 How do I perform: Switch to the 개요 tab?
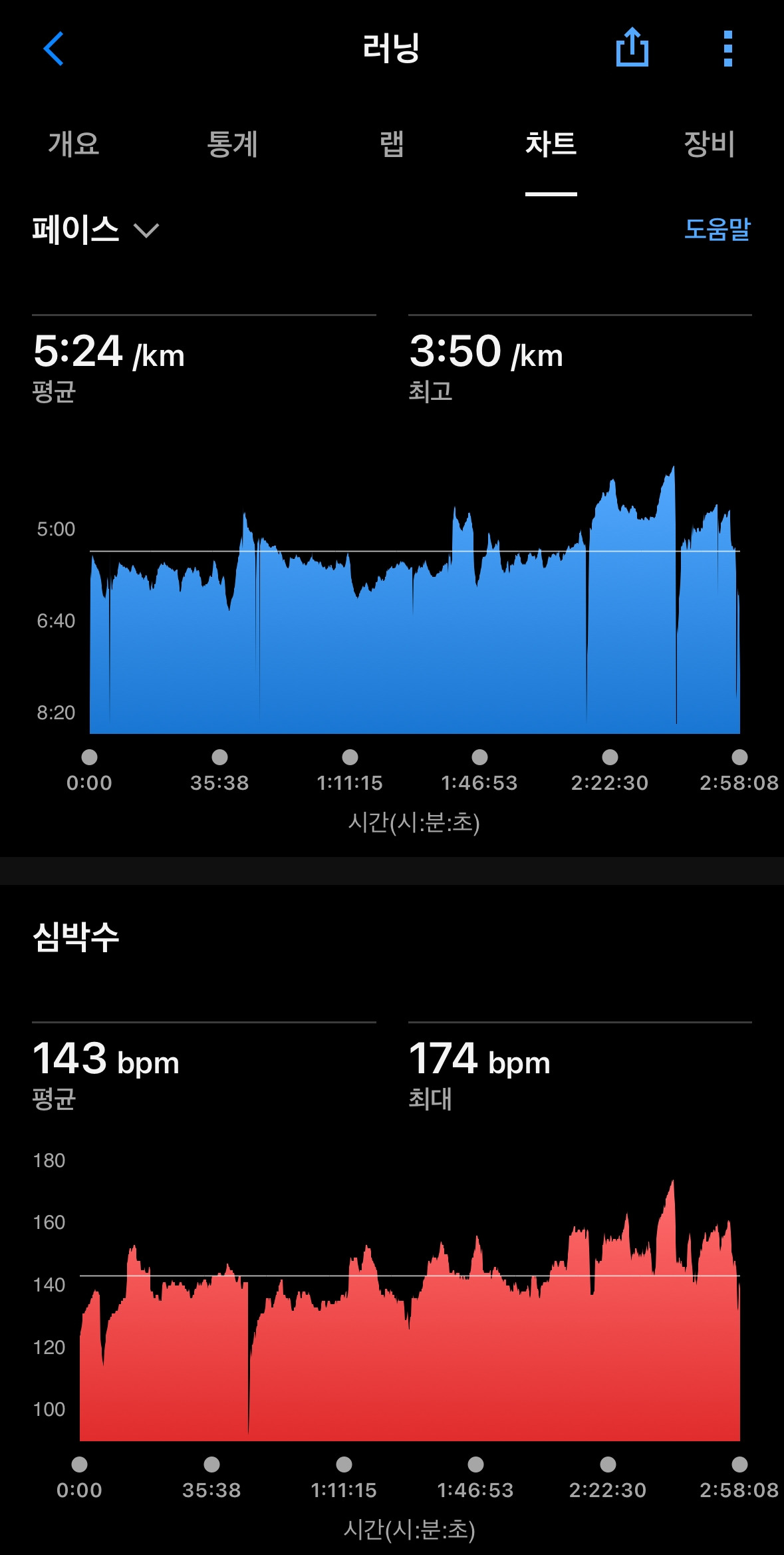pos(74,144)
